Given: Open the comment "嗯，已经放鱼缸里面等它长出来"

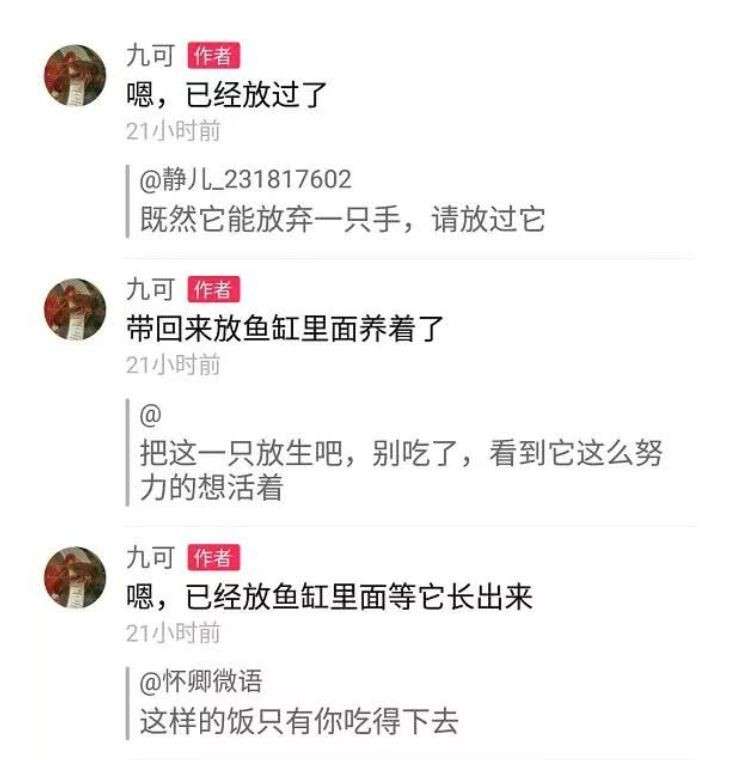Looking at the screenshot, I should (x=330, y=597).
